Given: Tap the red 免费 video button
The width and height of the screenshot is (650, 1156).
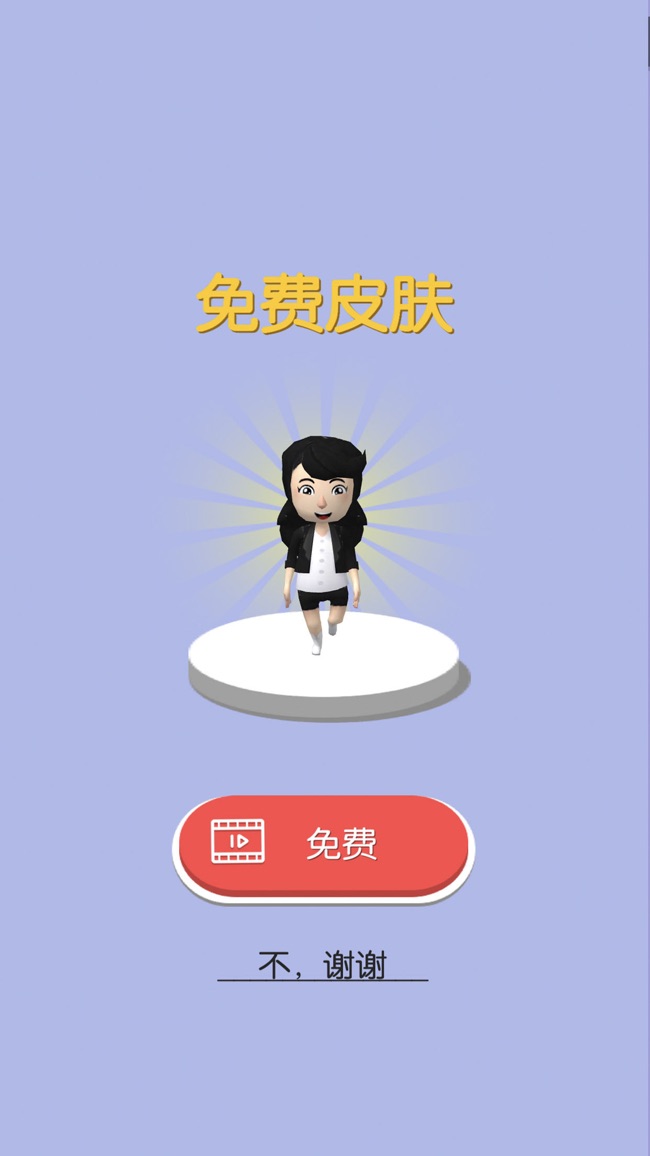Looking at the screenshot, I should [323, 845].
